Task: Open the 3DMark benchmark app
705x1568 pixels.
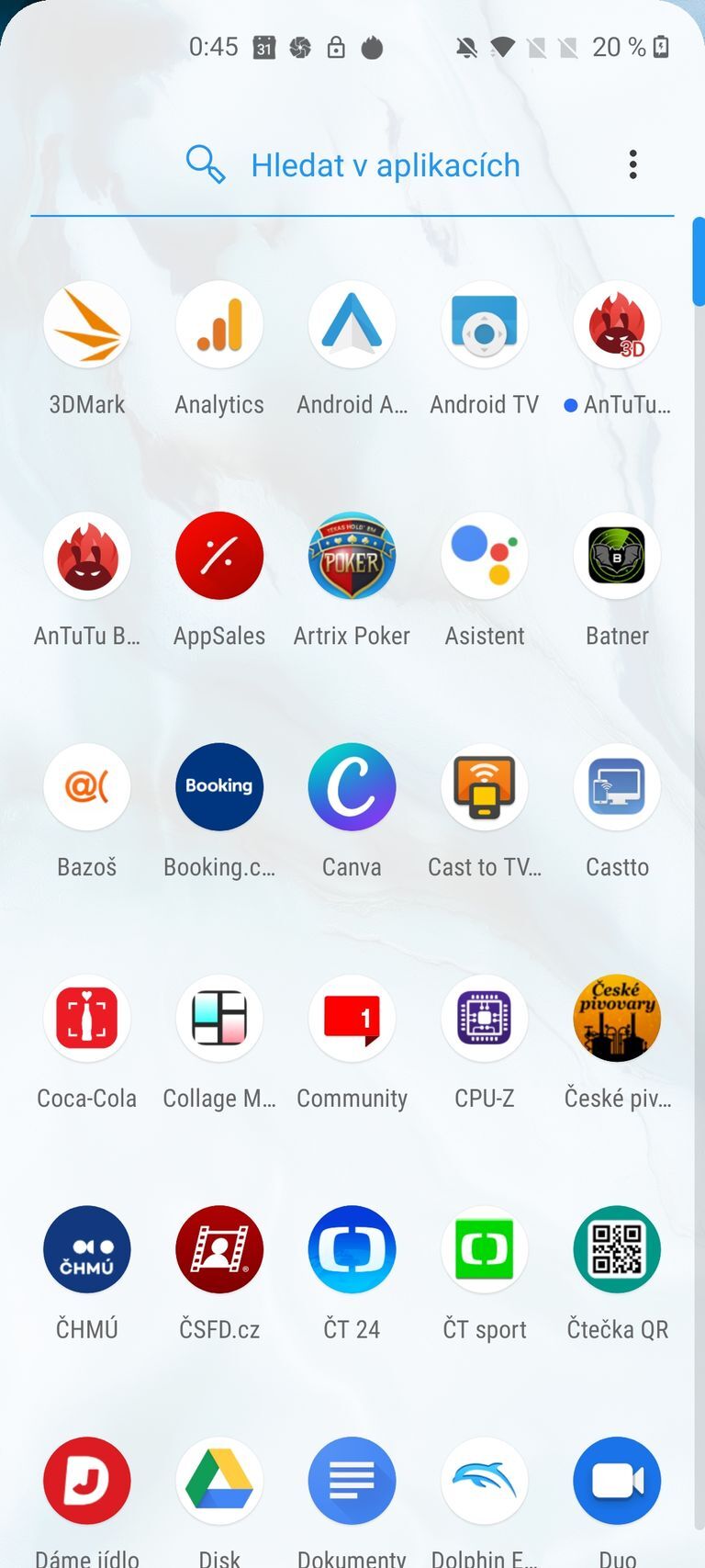Action: pyautogui.click(x=87, y=324)
